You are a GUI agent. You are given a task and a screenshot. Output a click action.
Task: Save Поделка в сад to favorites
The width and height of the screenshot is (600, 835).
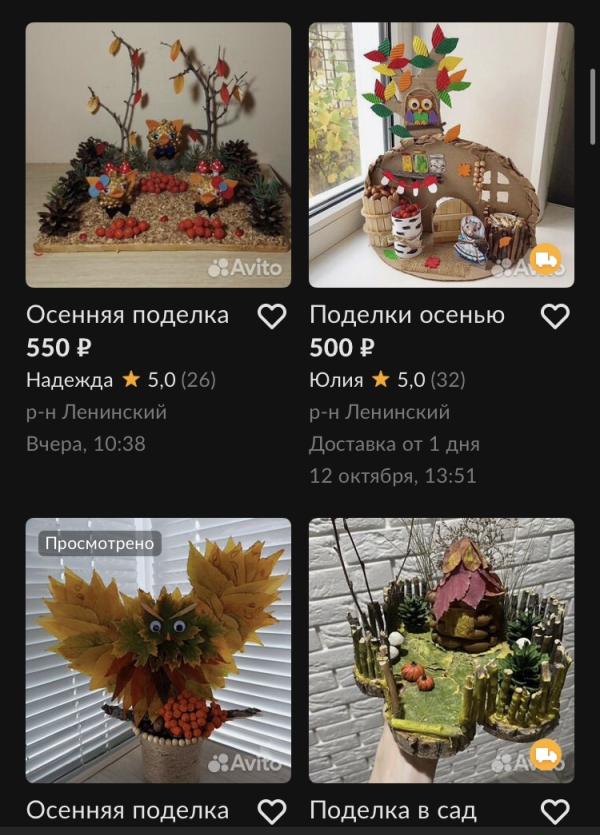(555, 811)
